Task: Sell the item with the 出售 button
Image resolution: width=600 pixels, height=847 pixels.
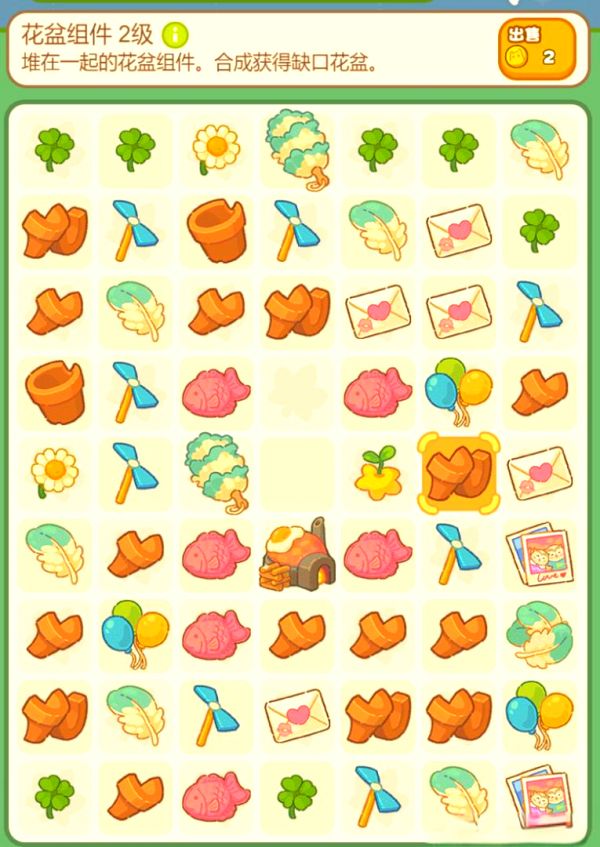Action: 537,48
